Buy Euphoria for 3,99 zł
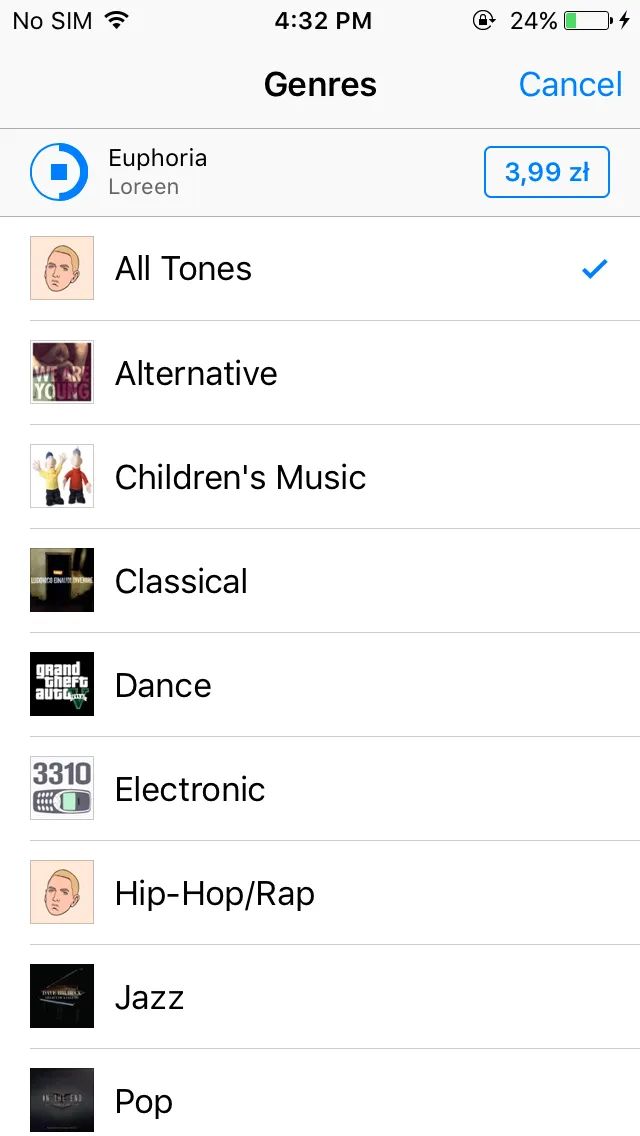The height and width of the screenshot is (1136, 640). (x=546, y=172)
